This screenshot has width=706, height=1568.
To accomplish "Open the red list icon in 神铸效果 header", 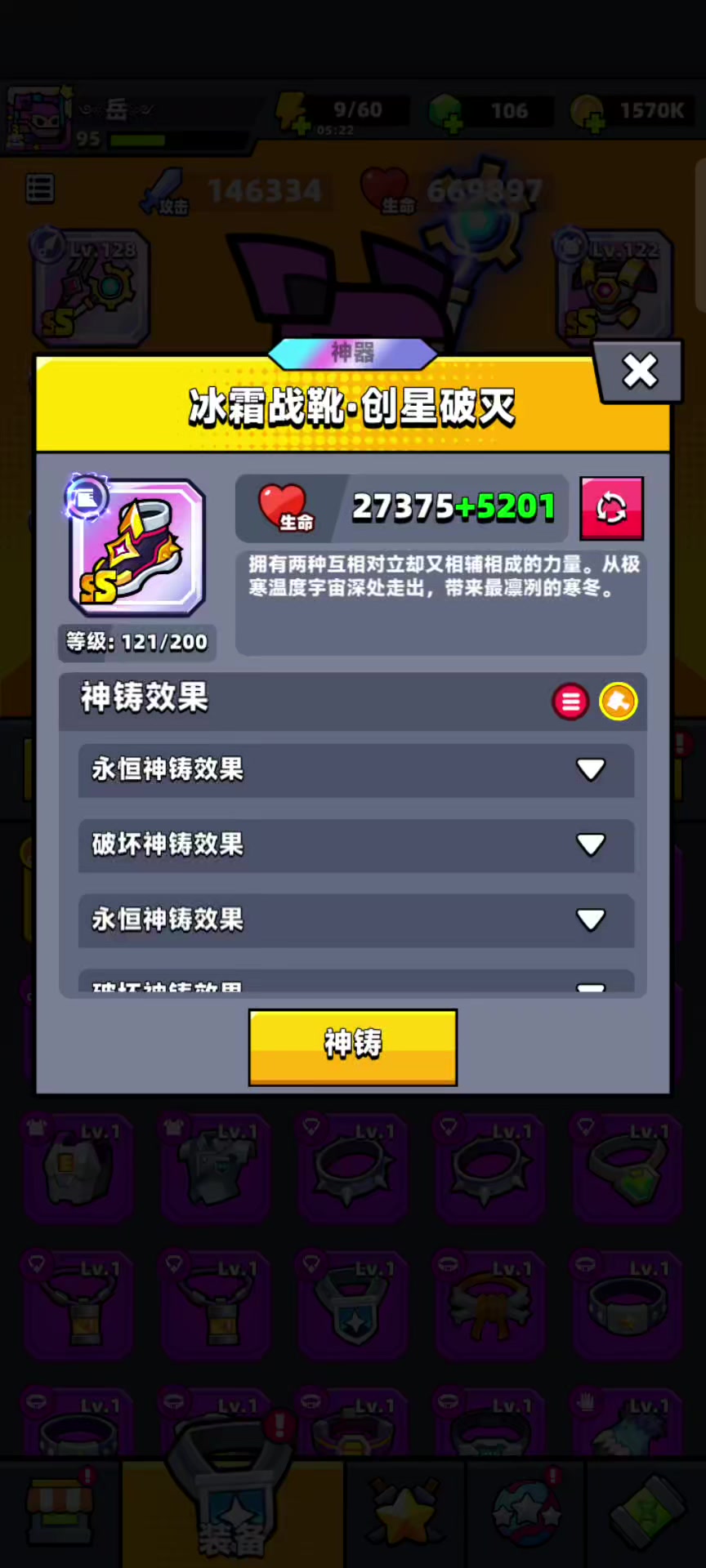I will [x=570, y=702].
